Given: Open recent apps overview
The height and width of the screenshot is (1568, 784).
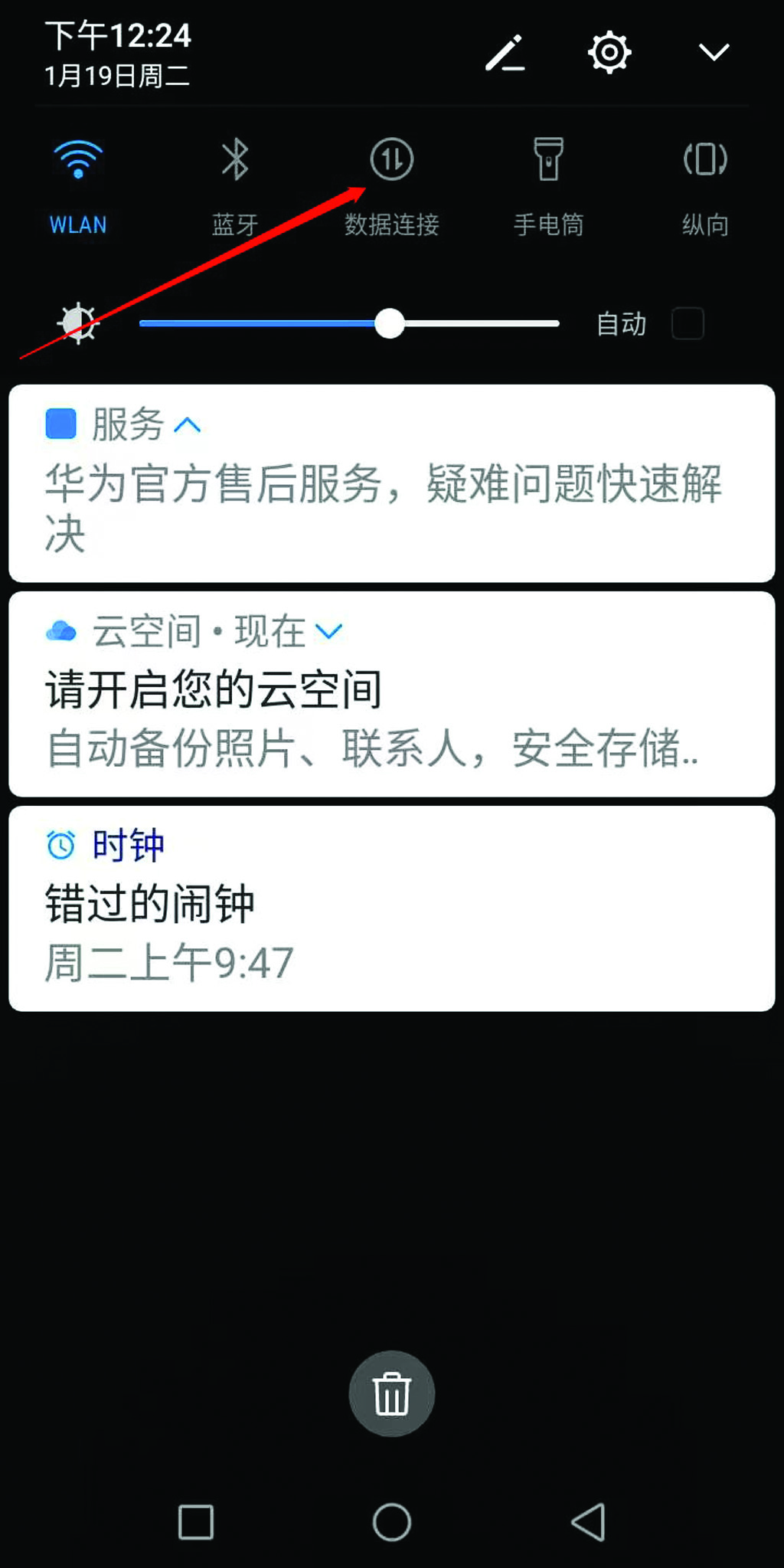Looking at the screenshot, I should (196, 1521).
